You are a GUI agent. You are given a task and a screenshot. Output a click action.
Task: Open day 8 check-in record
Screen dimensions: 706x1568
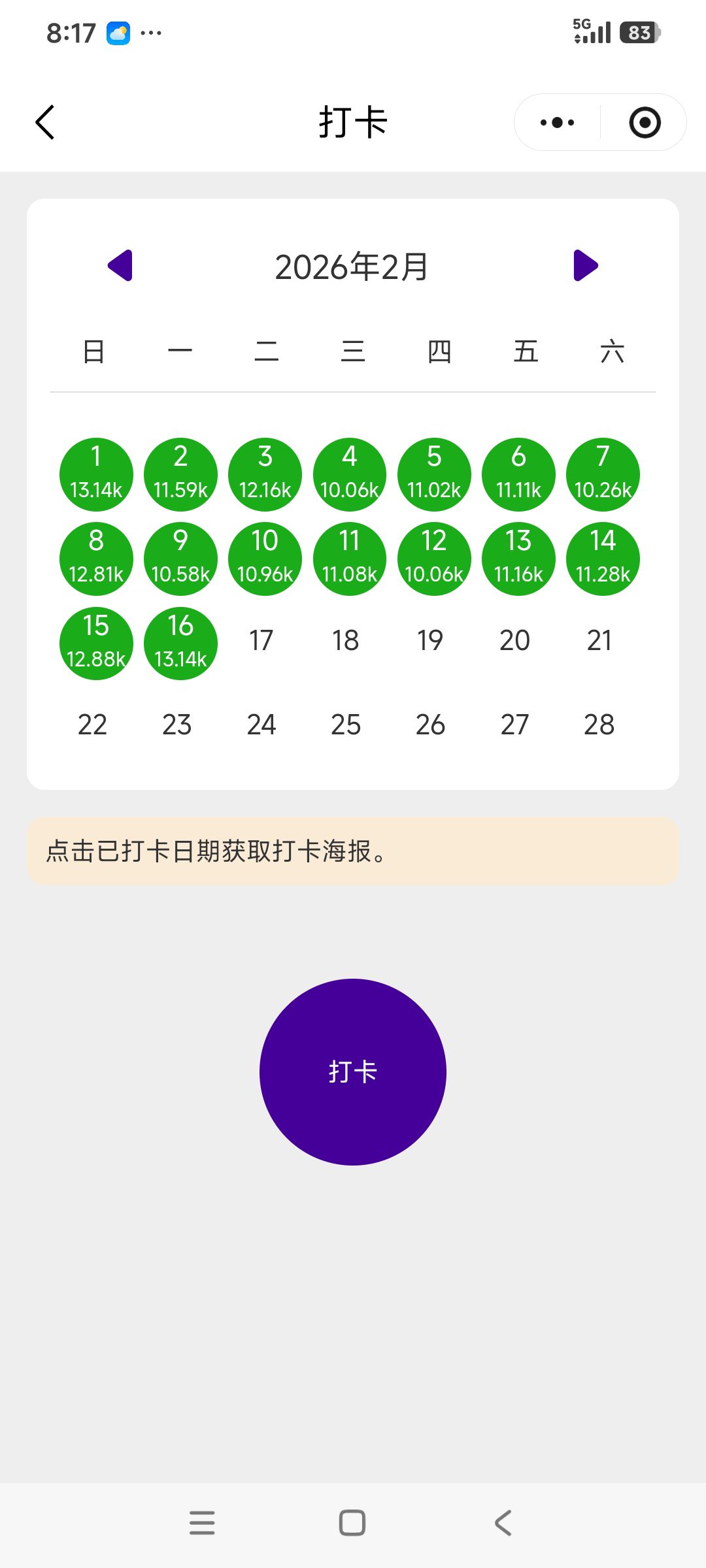tap(96, 559)
